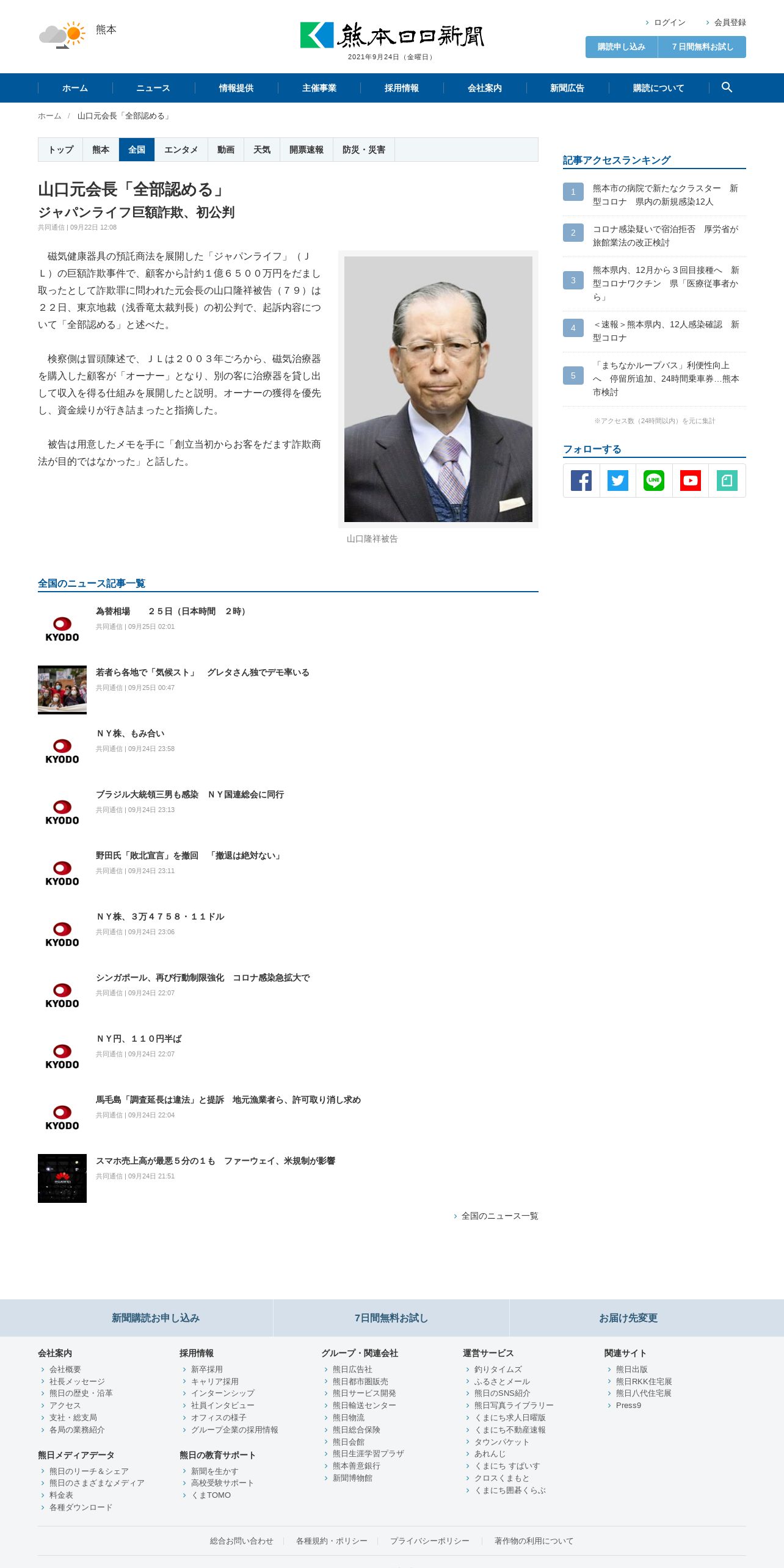Open the YouTube follow icon

tap(691, 481)
